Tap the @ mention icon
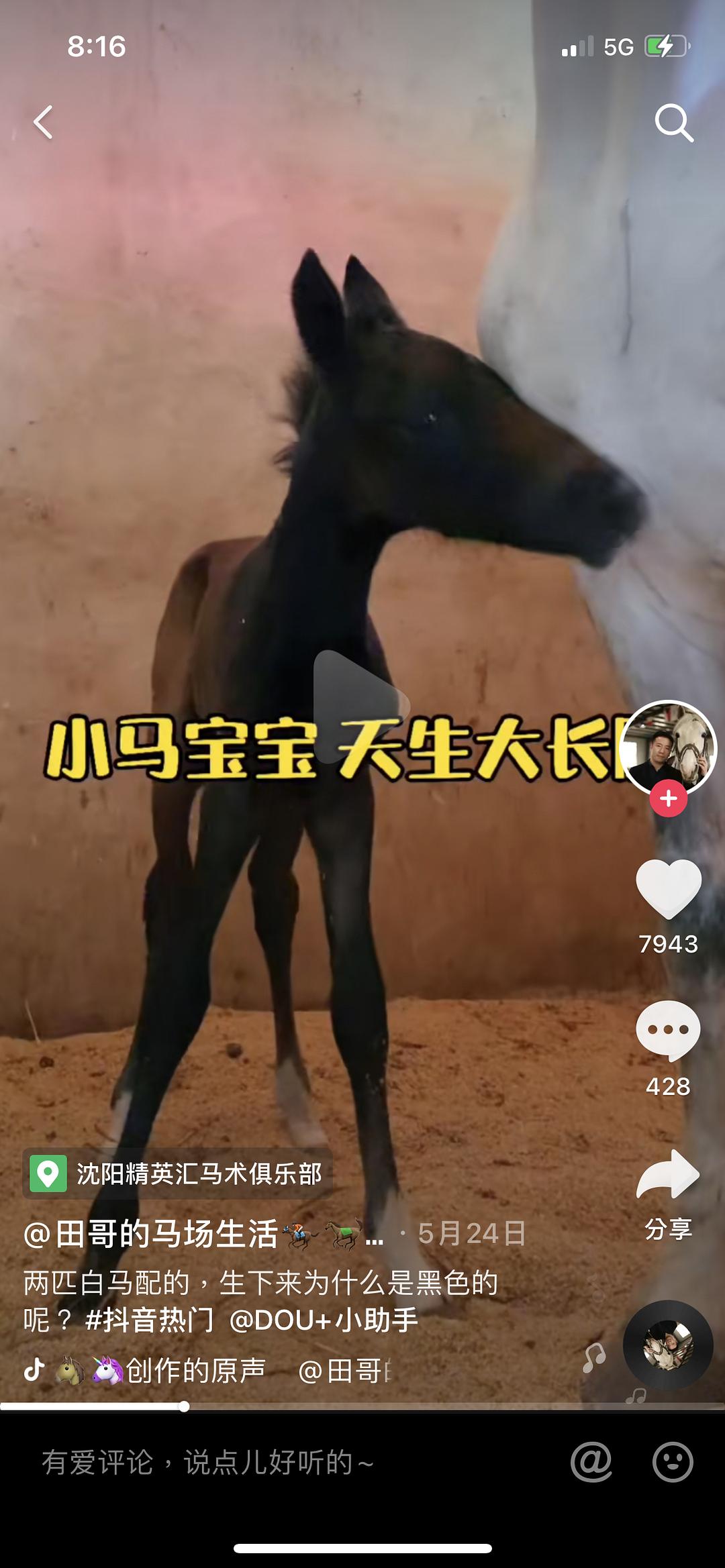The image size is (725, 1568). pyautogui.click(x=591, y=1462)
